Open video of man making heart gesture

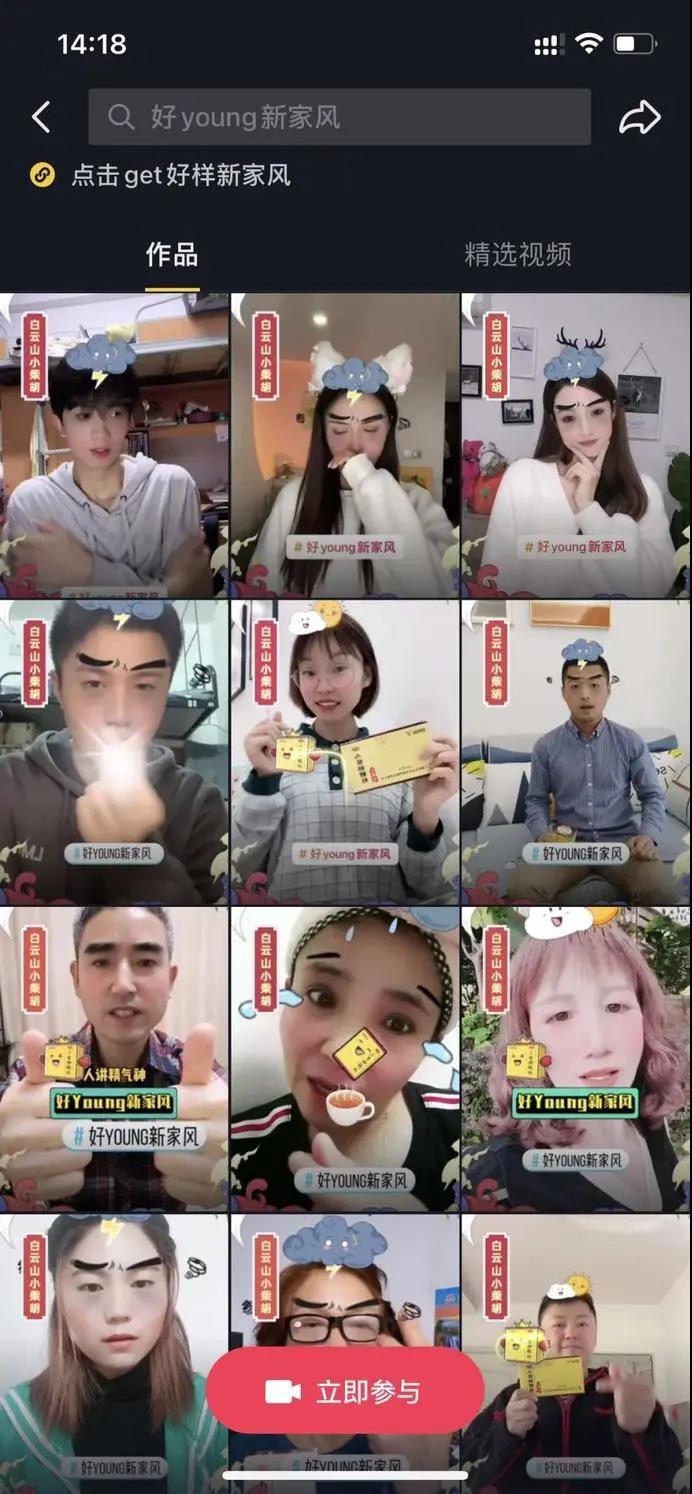tap(114, 752)
